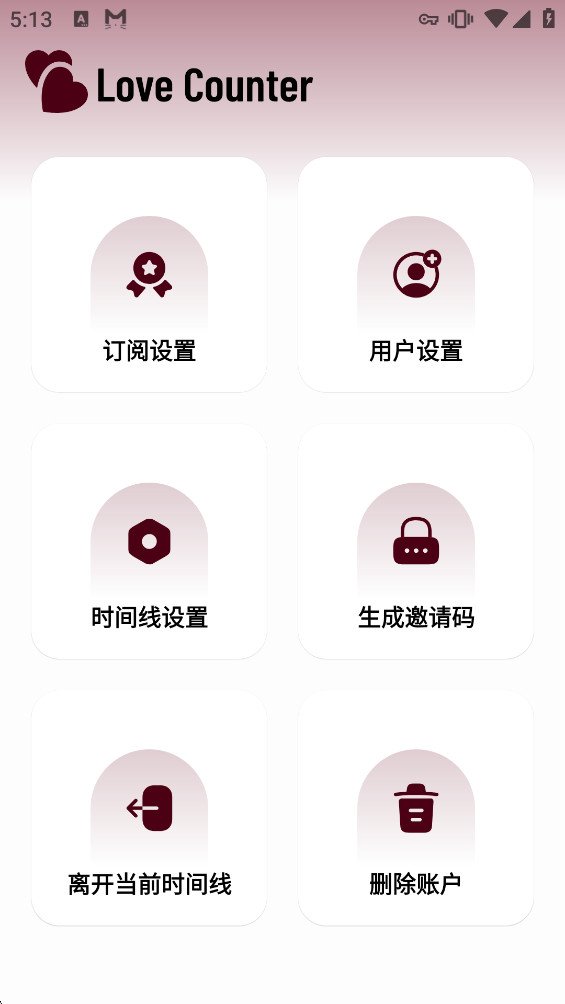Select 生成邀请码 to generate invite code
Viewport: 565px width, 1004px height.
(416, 541)
